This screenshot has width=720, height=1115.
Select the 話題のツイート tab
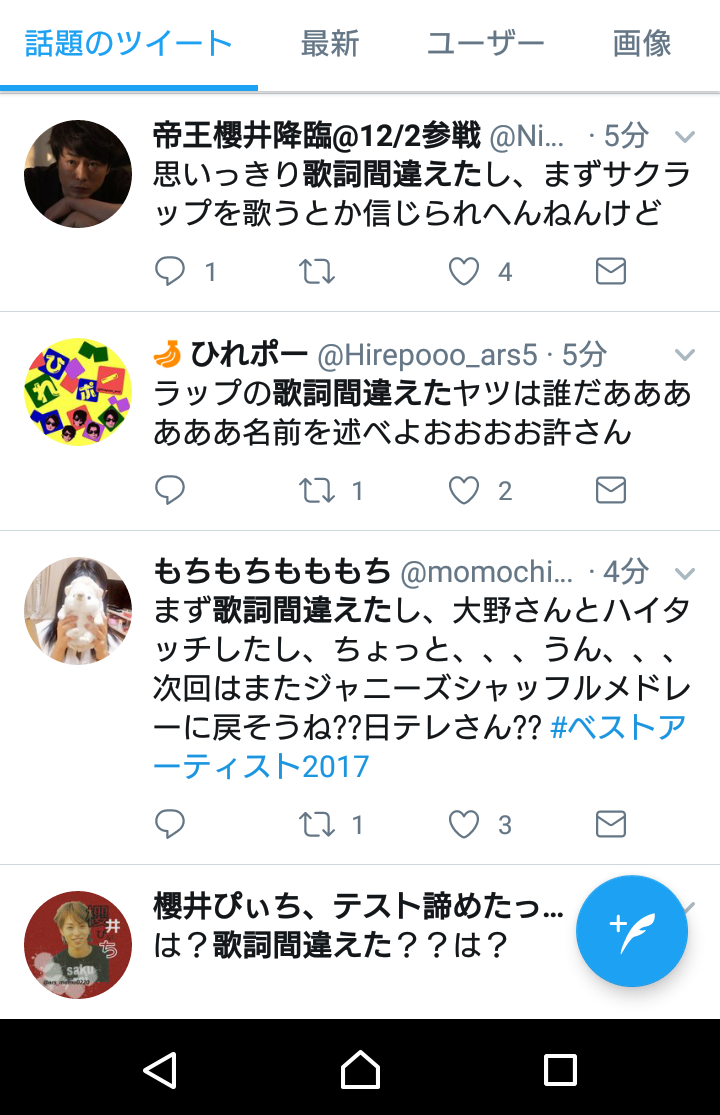pyautogui.click(x=129, y=44)
